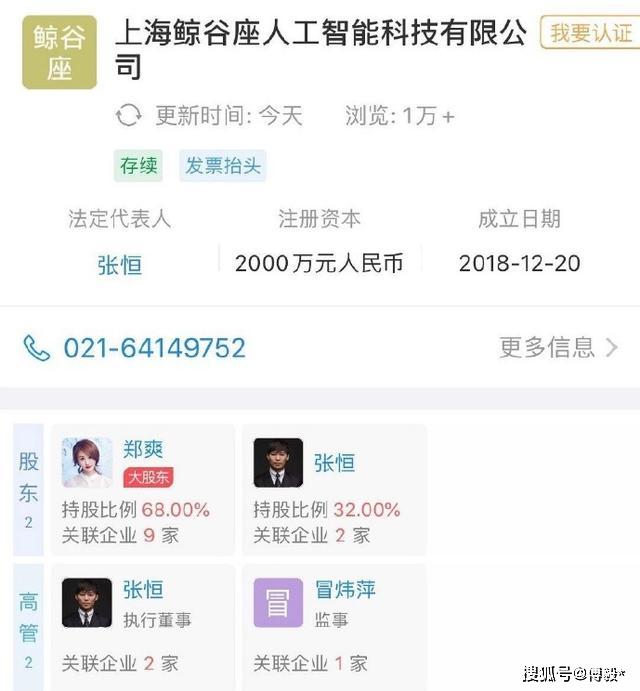Open legal representative 张恒's profile link
640x691 pixels.
pos(119,264)
